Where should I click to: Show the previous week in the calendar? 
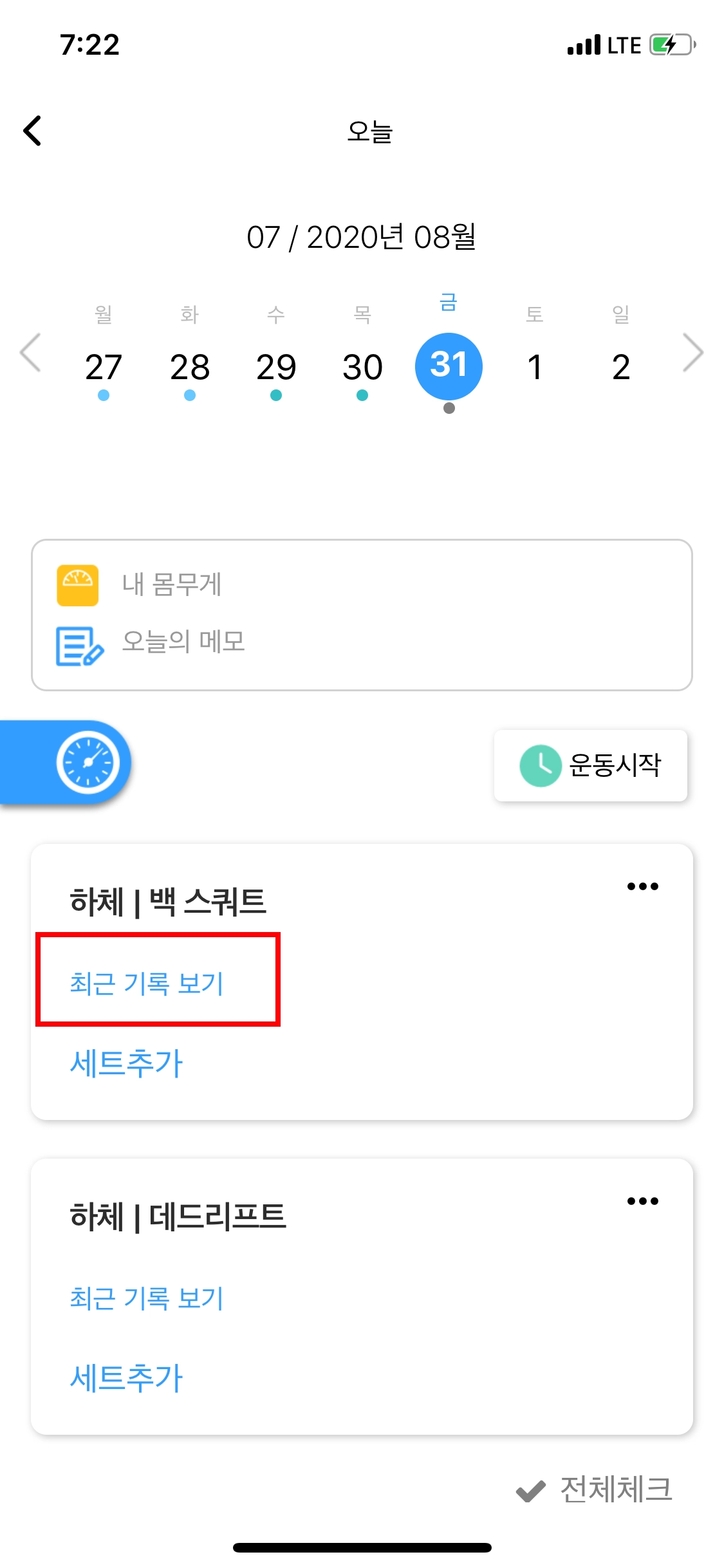pyautogui.click(x=30, y=353)
